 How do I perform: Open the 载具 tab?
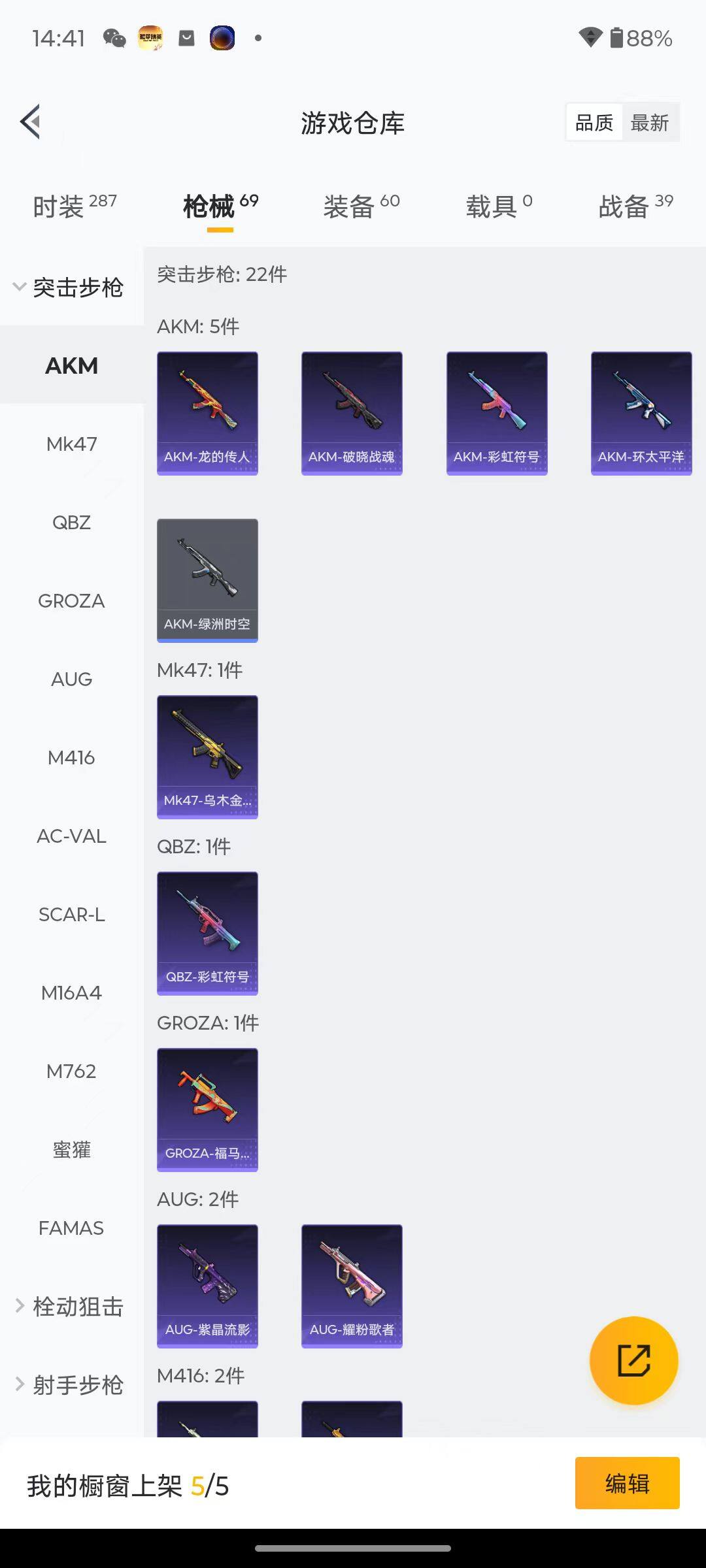click(499, 206)
